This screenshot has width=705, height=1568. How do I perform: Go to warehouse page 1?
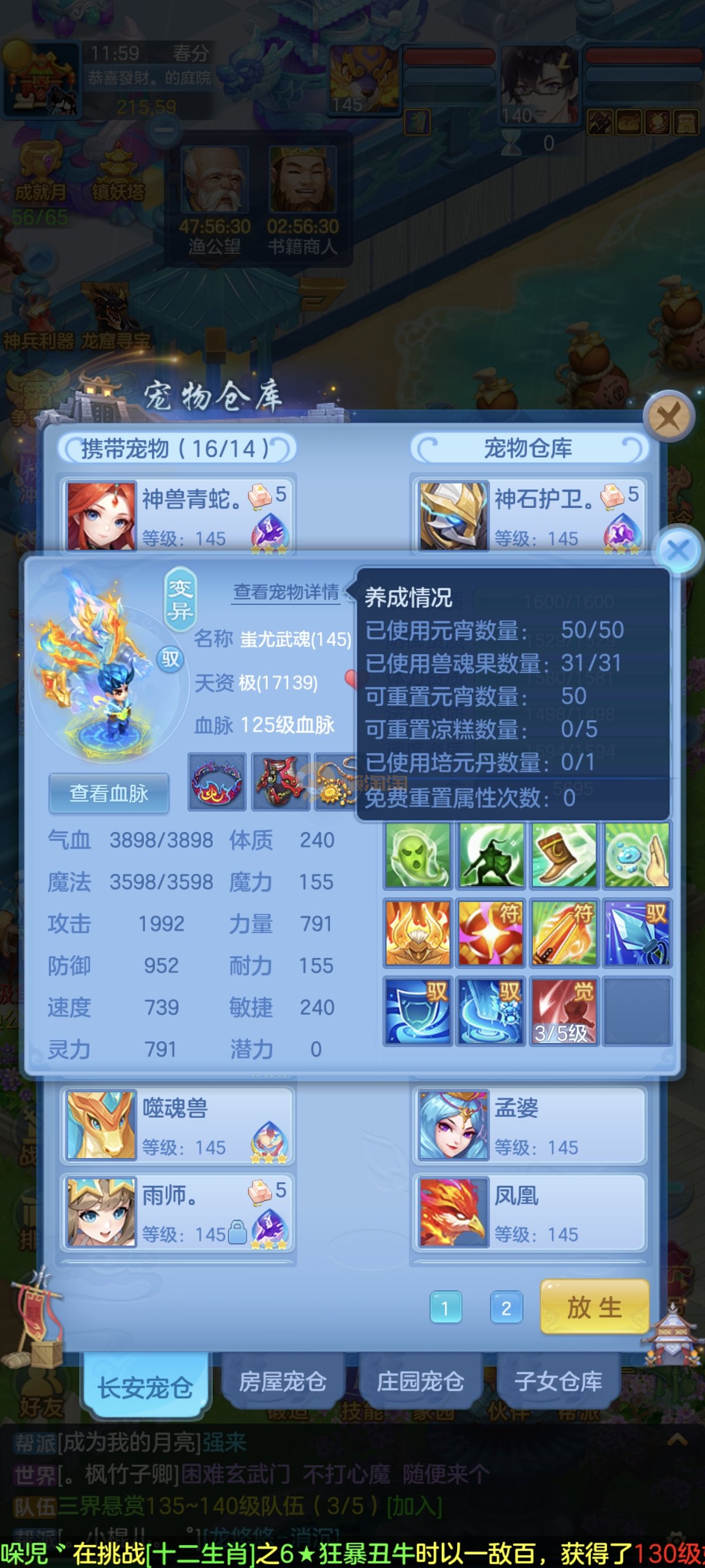tap(445, 1308)
